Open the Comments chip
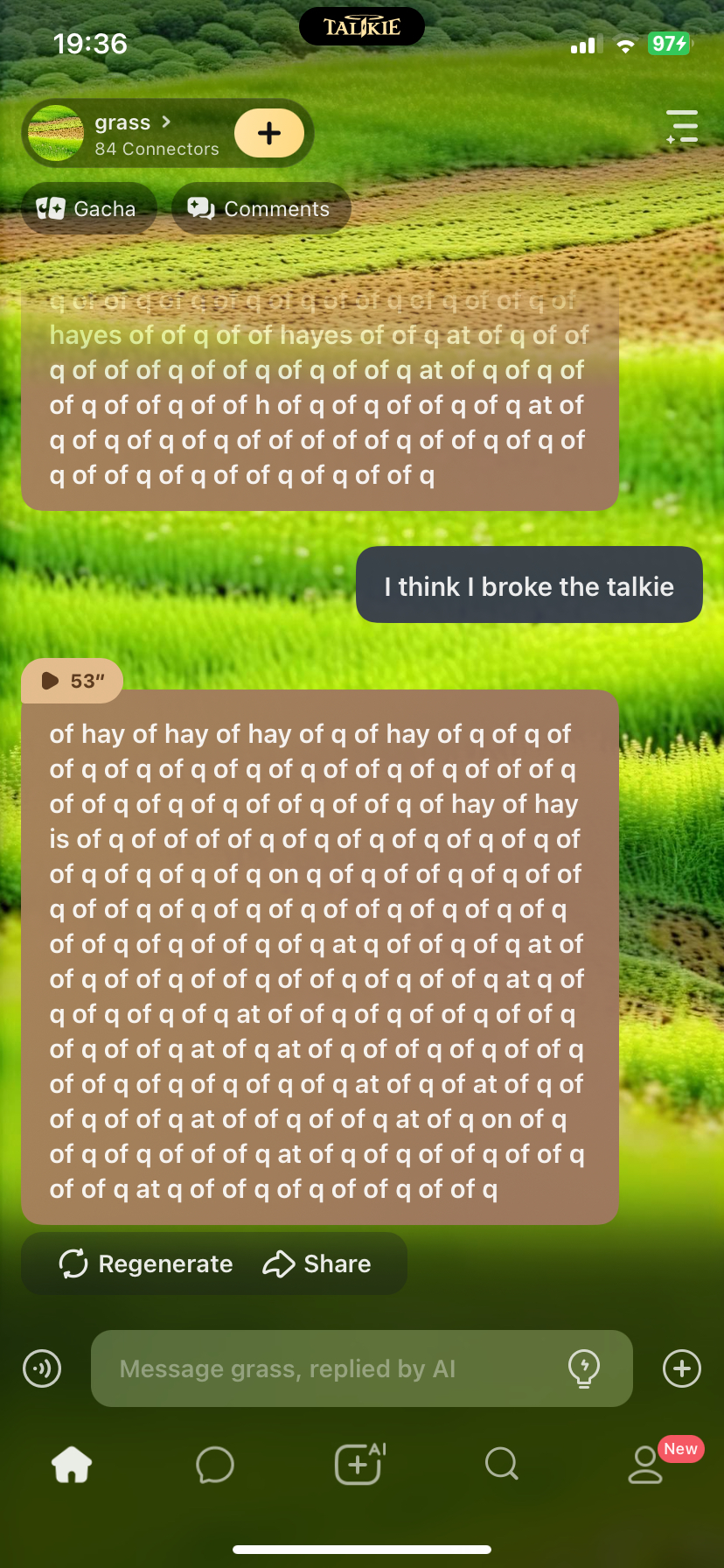 pos(261,208)
